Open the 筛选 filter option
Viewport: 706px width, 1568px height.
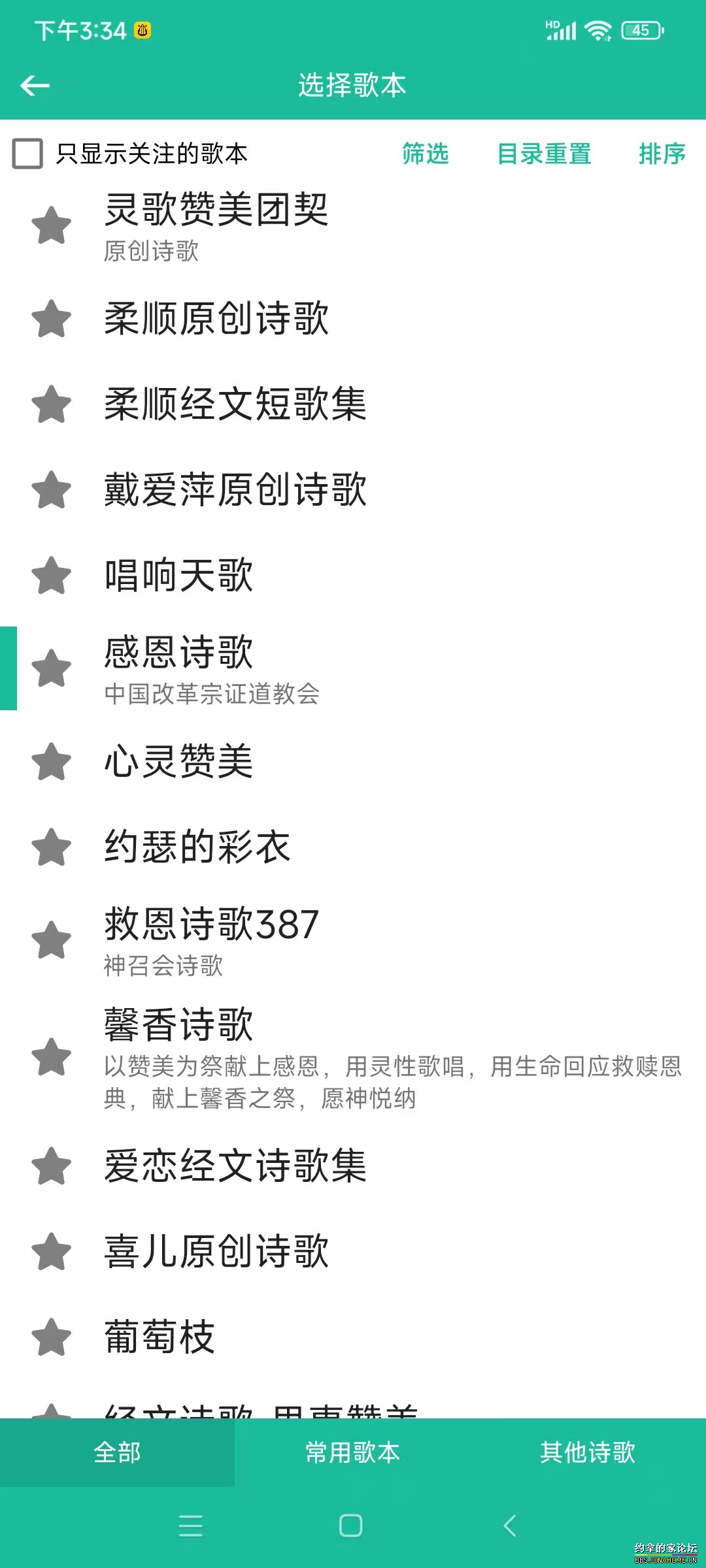426,154
